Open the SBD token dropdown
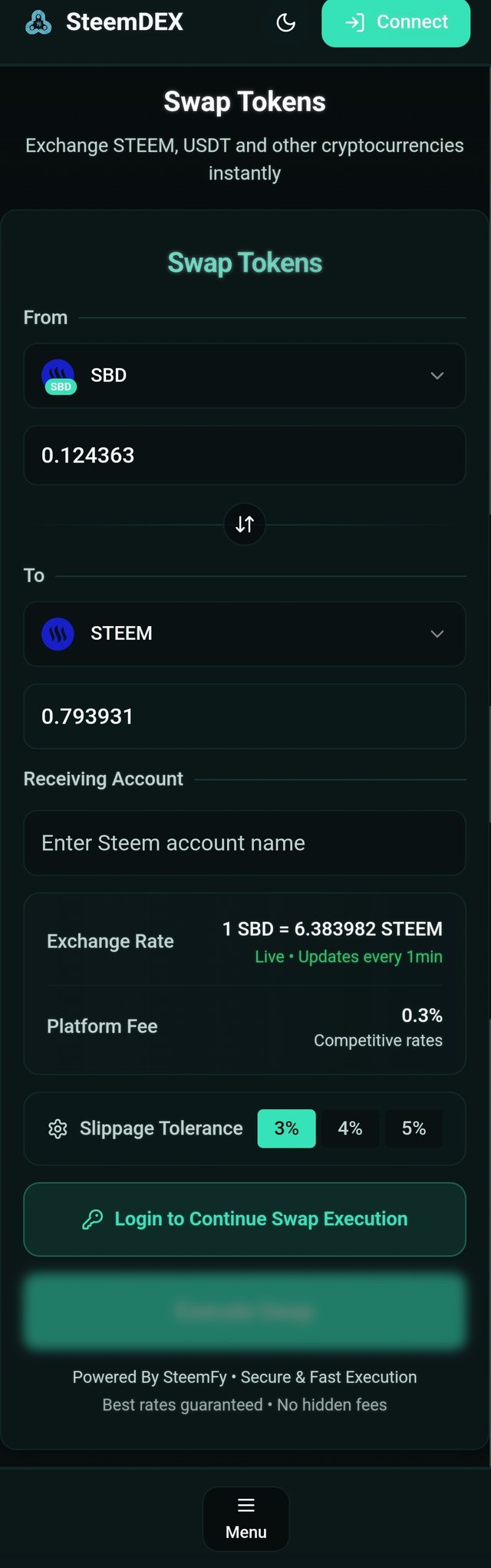 [245, 375]
